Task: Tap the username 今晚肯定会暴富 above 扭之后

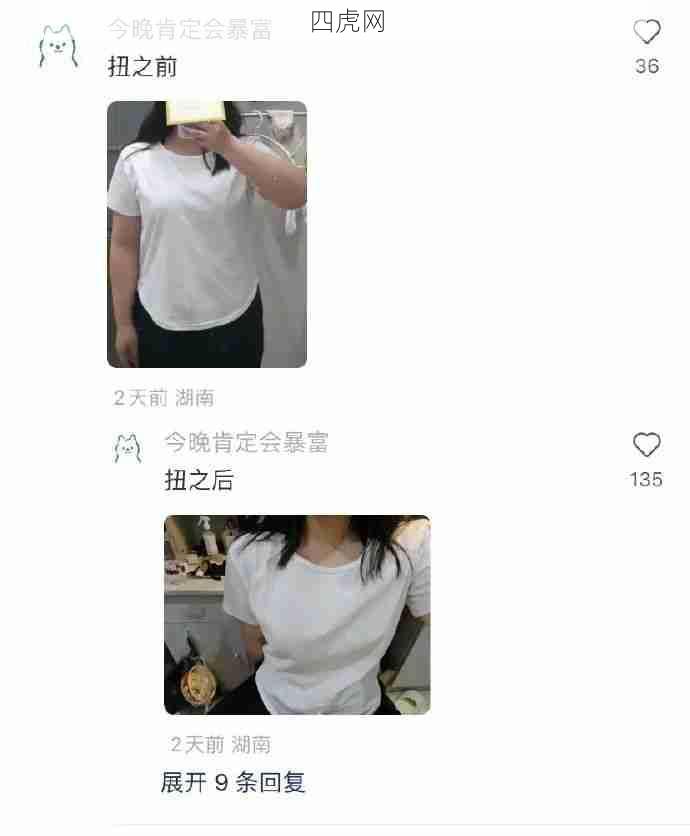Action: (246, 442)
